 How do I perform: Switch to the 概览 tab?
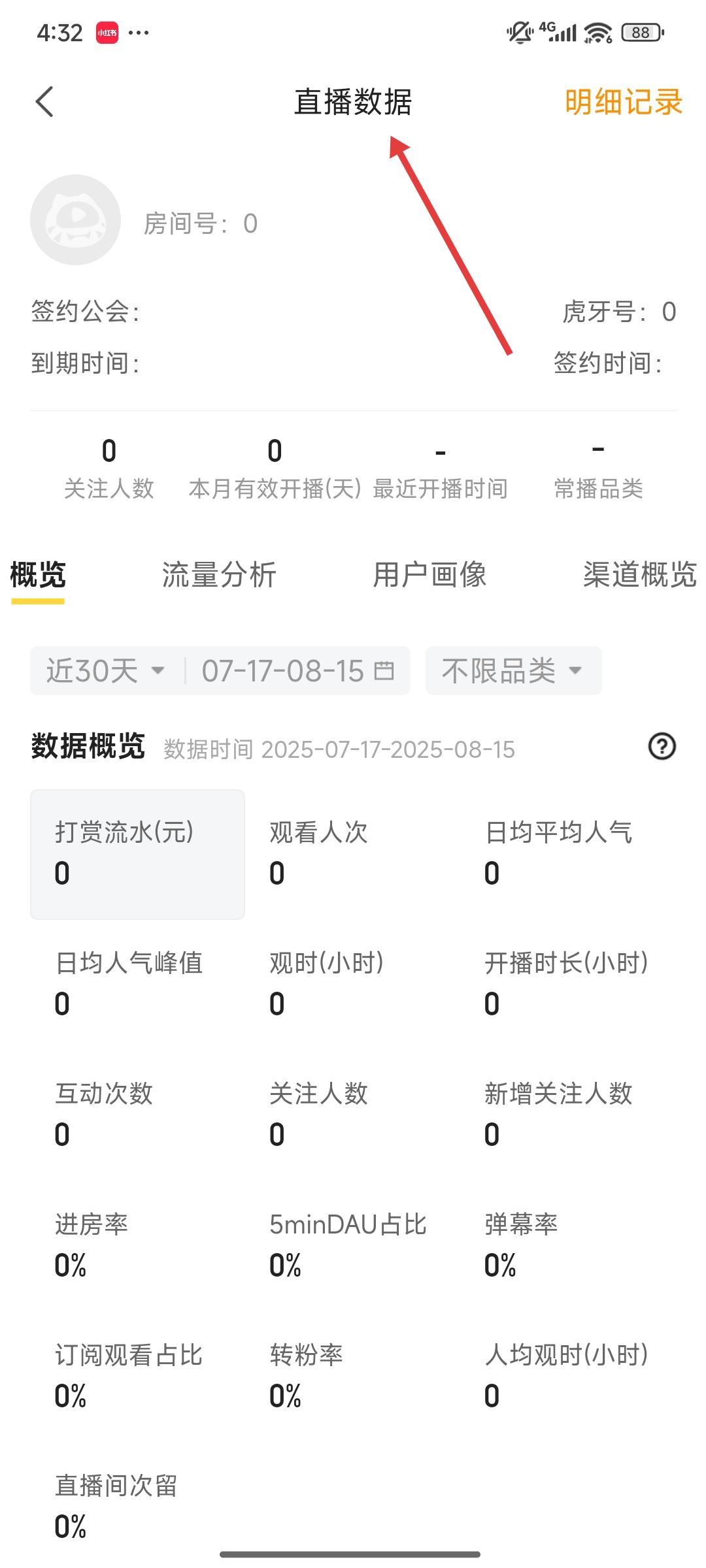[x=38, y=576]
